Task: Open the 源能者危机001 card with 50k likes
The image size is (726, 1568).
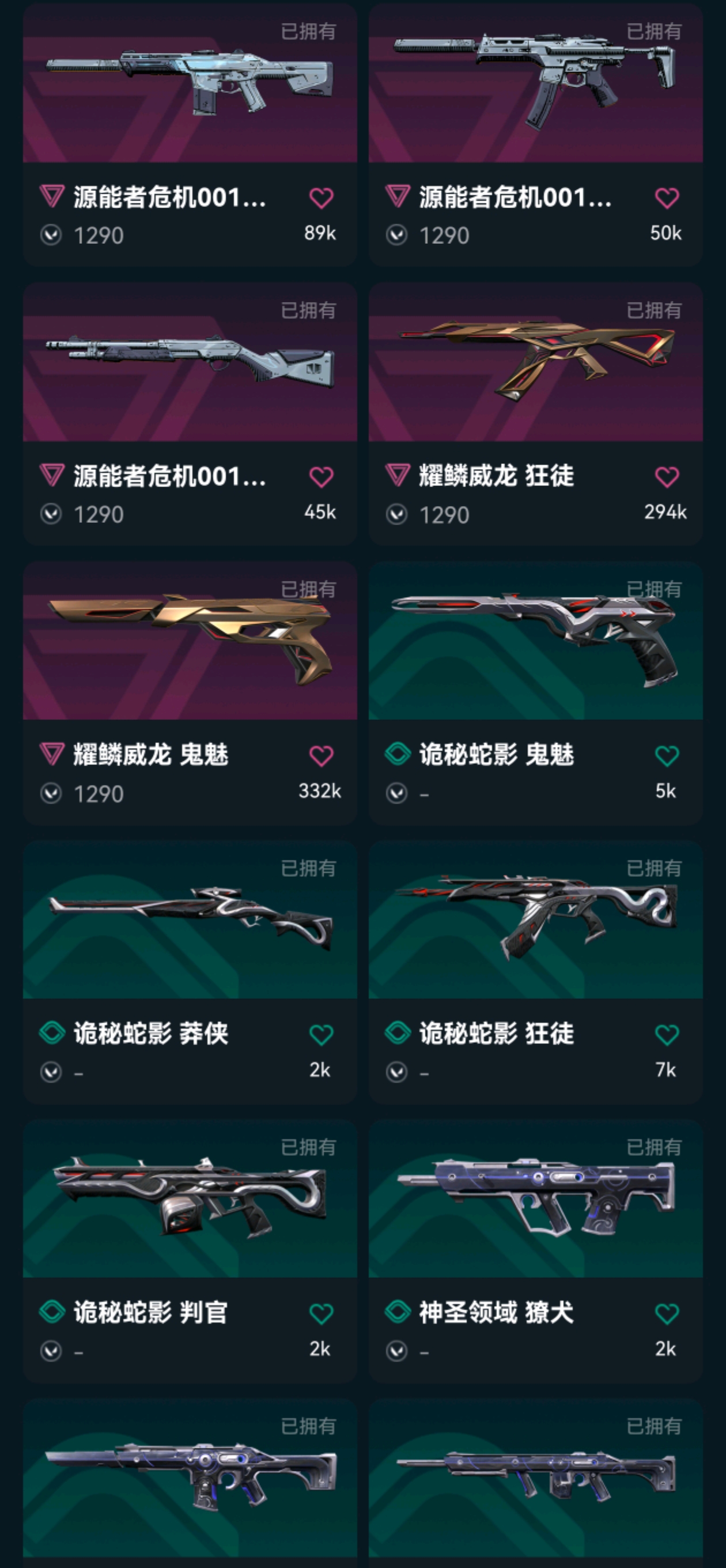Action: coord(535,134)
